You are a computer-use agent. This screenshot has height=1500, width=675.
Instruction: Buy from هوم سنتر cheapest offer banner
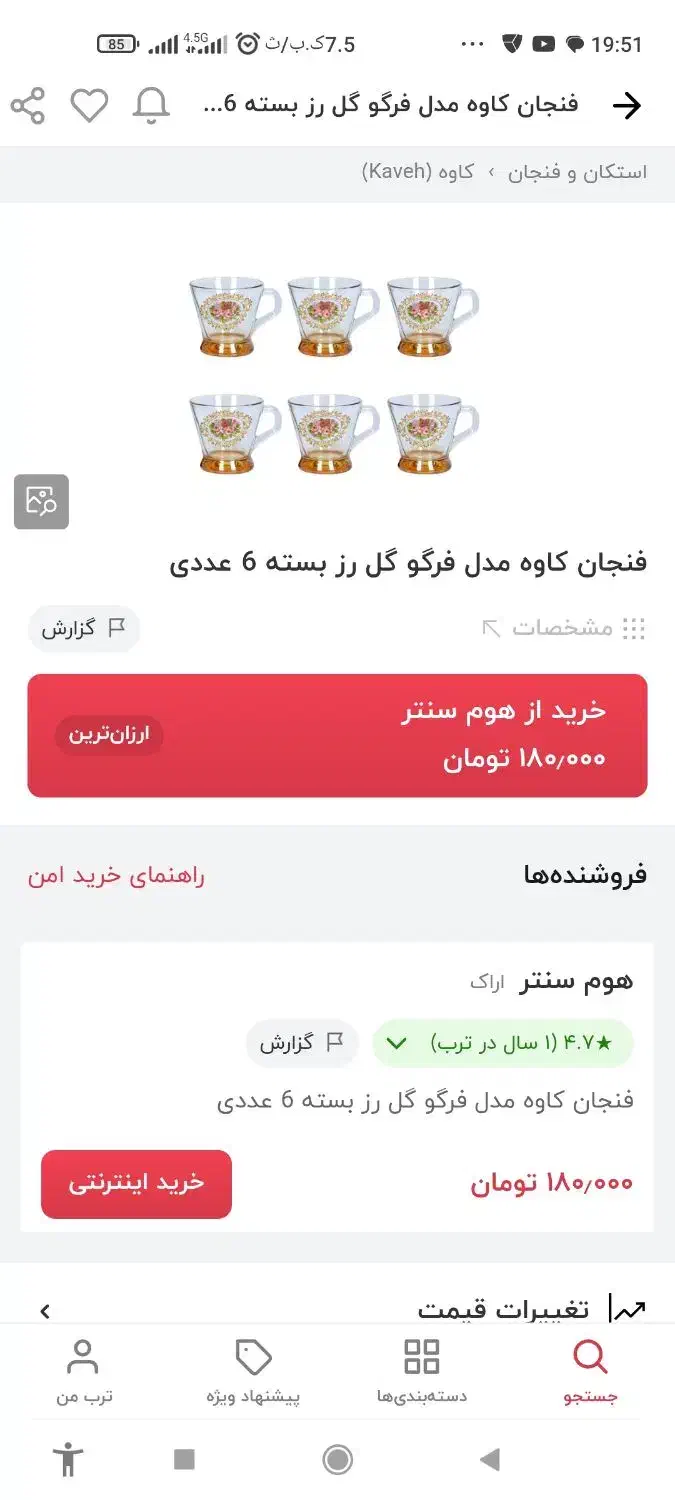pos(337,735)
